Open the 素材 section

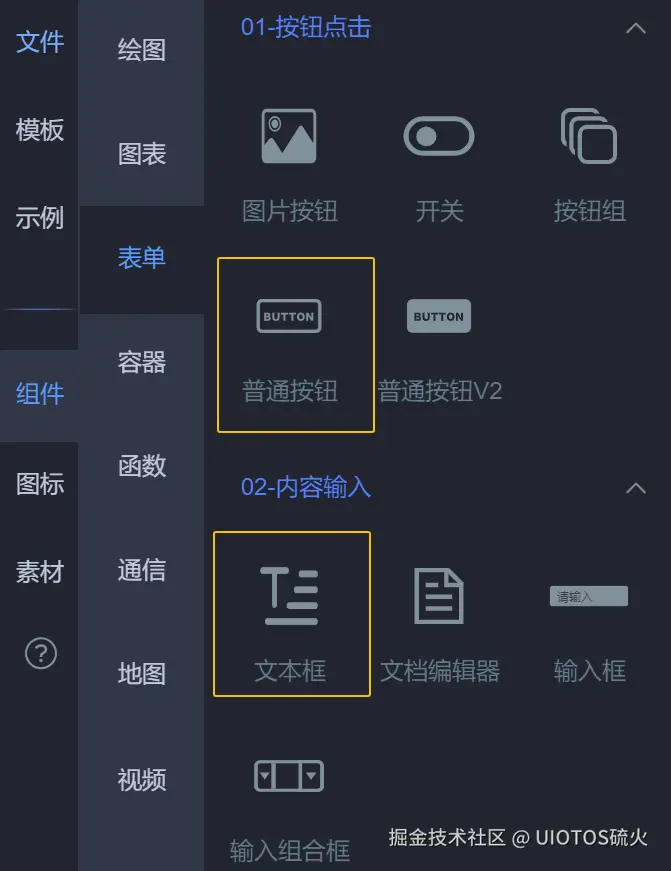point(40,572)
